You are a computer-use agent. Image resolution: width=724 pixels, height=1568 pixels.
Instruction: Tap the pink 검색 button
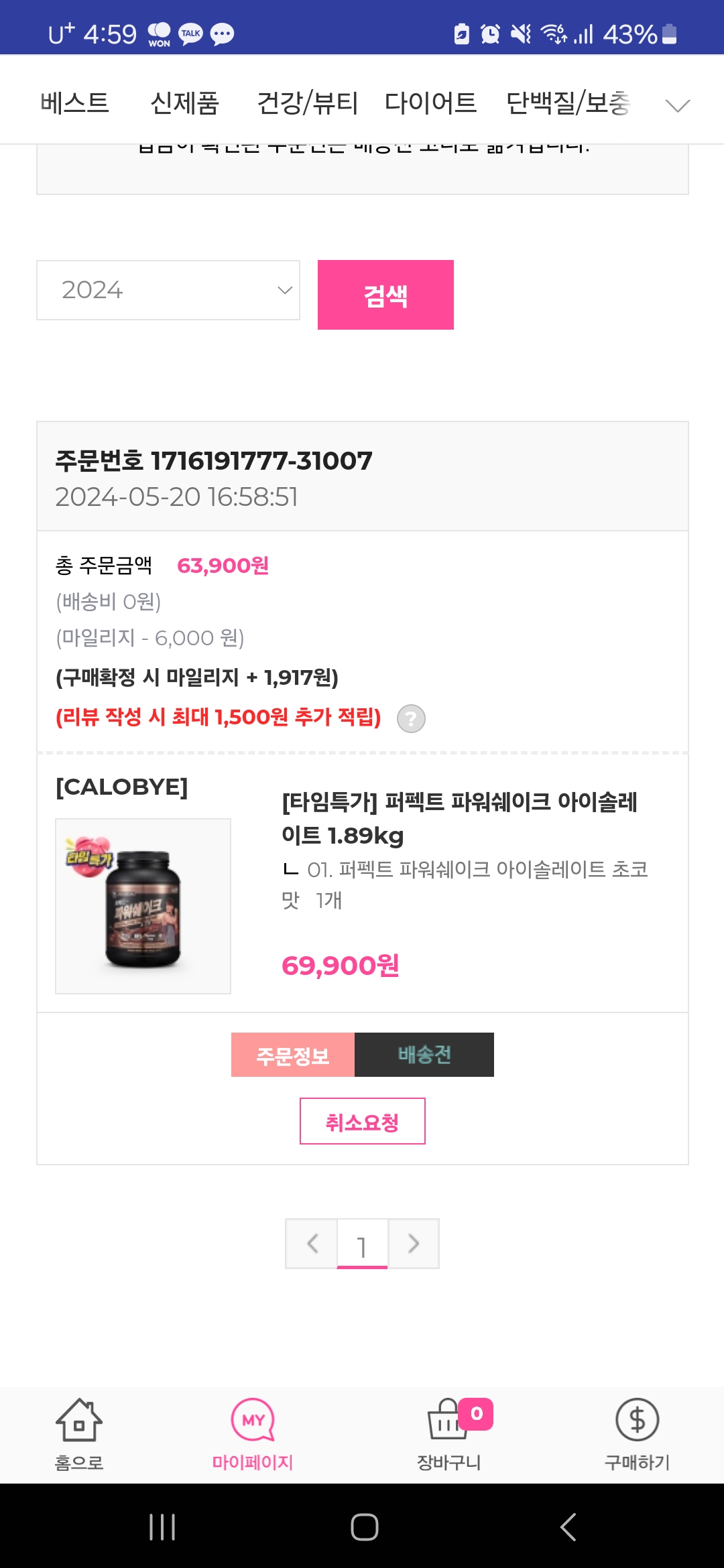pyautogui.click(x=385, y=295)
